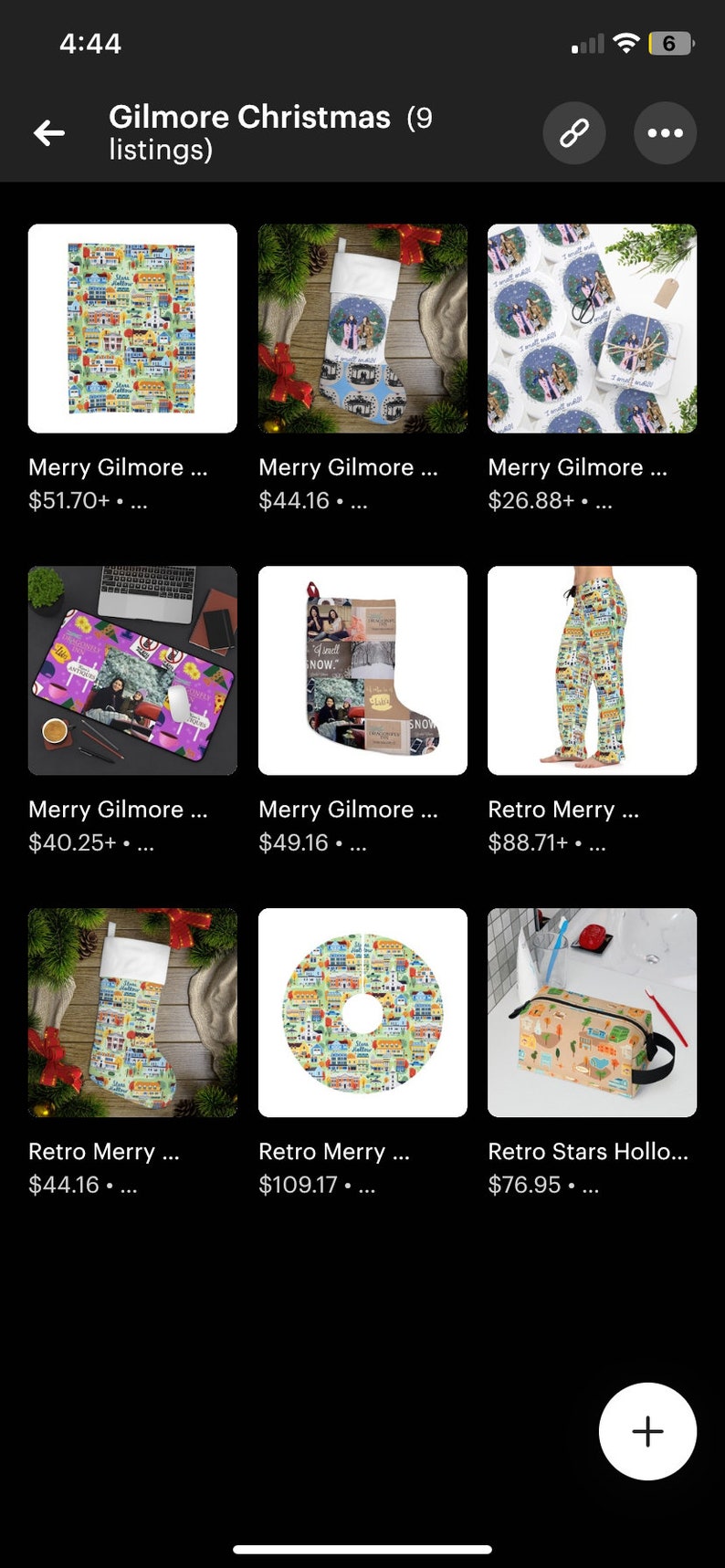
Task: Open the $51.70+ Merry Gilmore blanket listing
Action: 132,329
